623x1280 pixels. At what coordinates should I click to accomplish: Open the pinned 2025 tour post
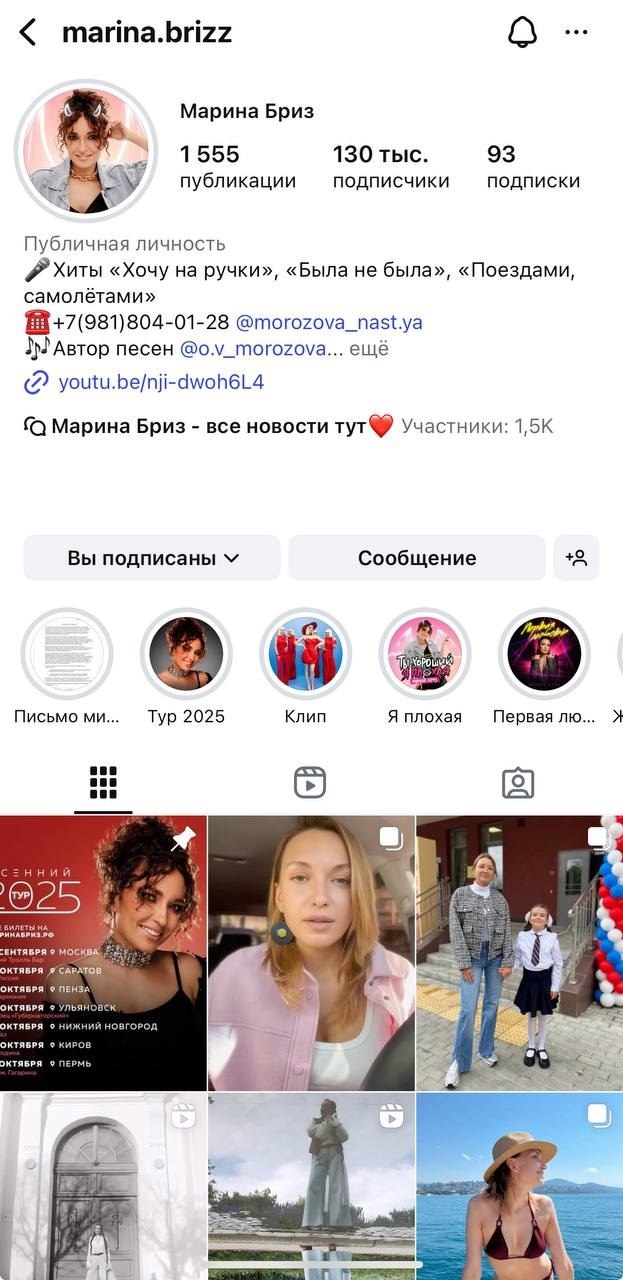(103, 953)
